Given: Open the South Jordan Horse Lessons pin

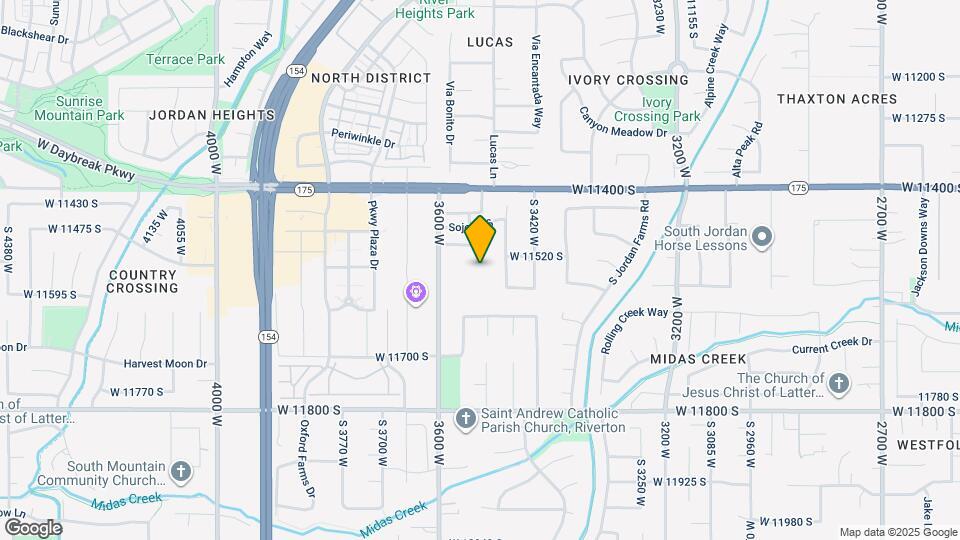Looking at the screenshot, I should tap(762, 238).
